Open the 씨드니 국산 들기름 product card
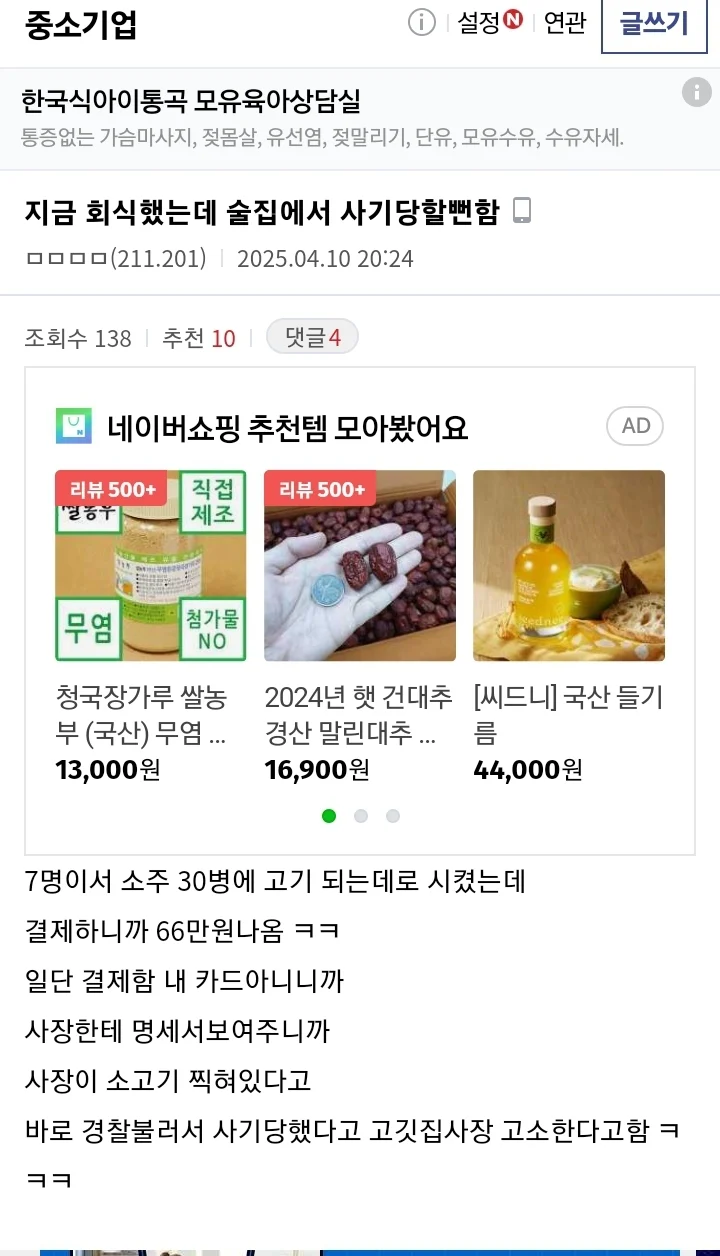The width and height of the screenshot is (720, 1256). click(568, 625)
